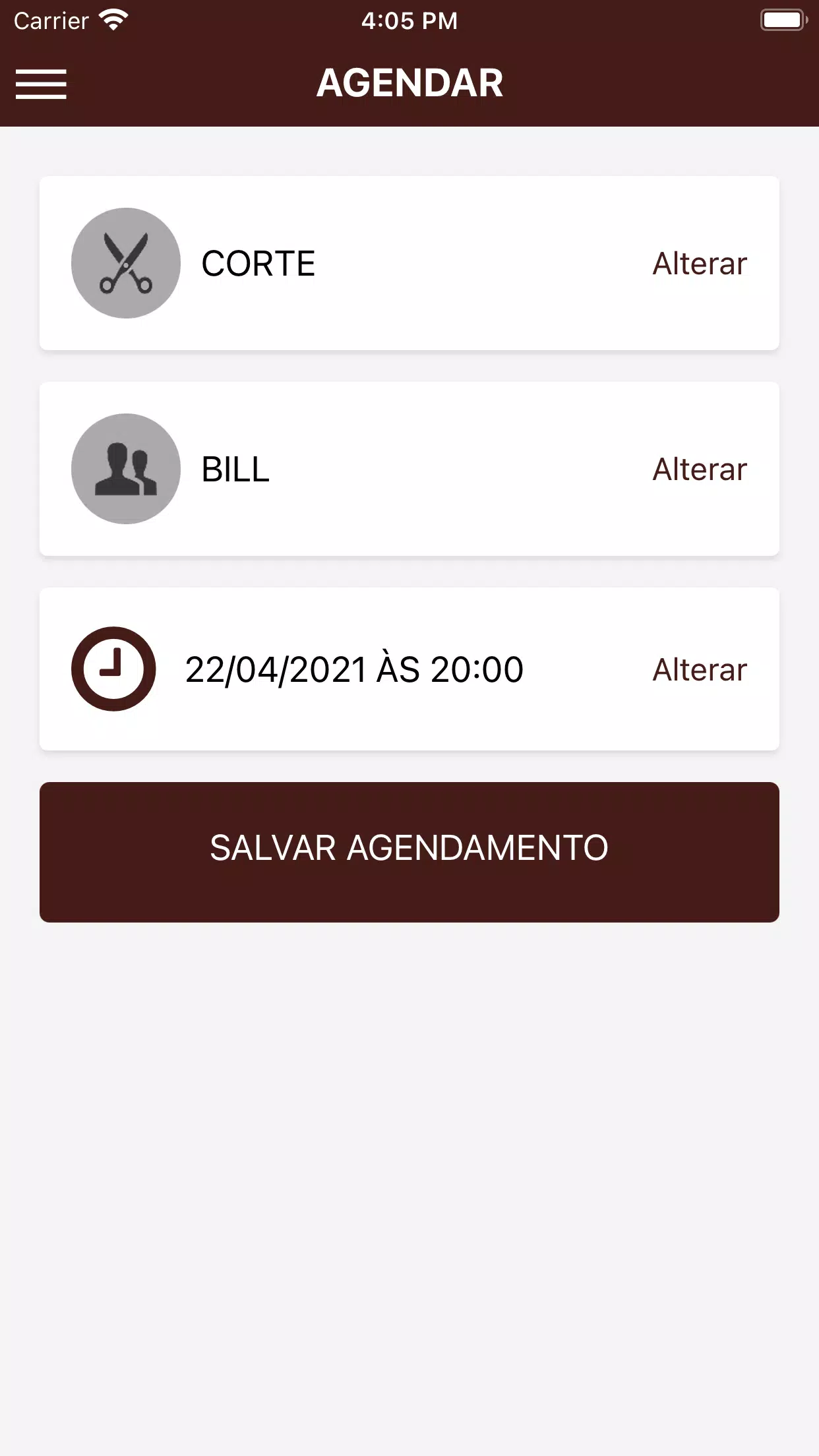Viewport: 819px width, 1456px height.
Task: Alter the appointment date using its Alterar link
Action: [x=699, y=669]
